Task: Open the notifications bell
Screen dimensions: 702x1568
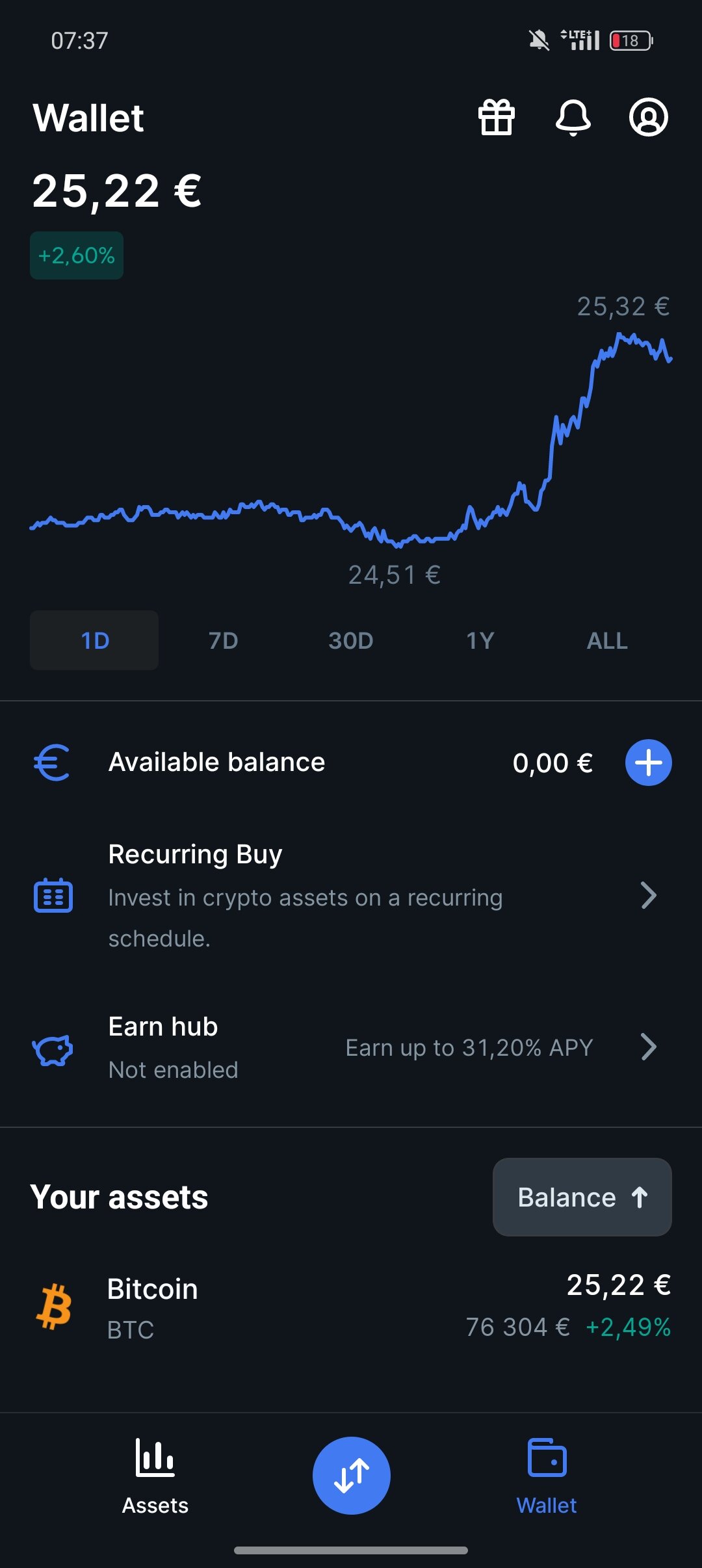Action: (x=573, y=118)
